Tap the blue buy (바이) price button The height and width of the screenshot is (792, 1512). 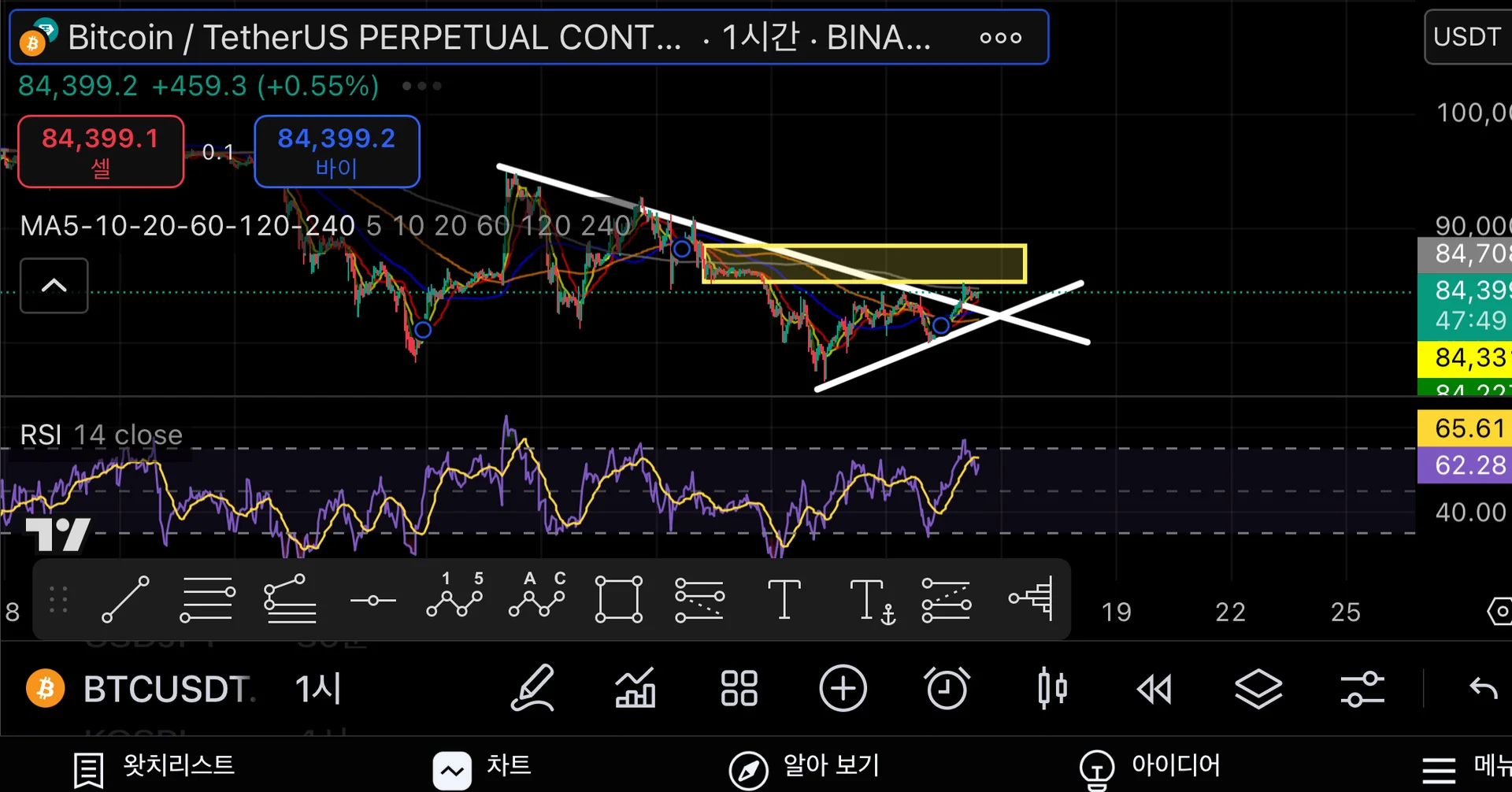(x=336, y=151)
